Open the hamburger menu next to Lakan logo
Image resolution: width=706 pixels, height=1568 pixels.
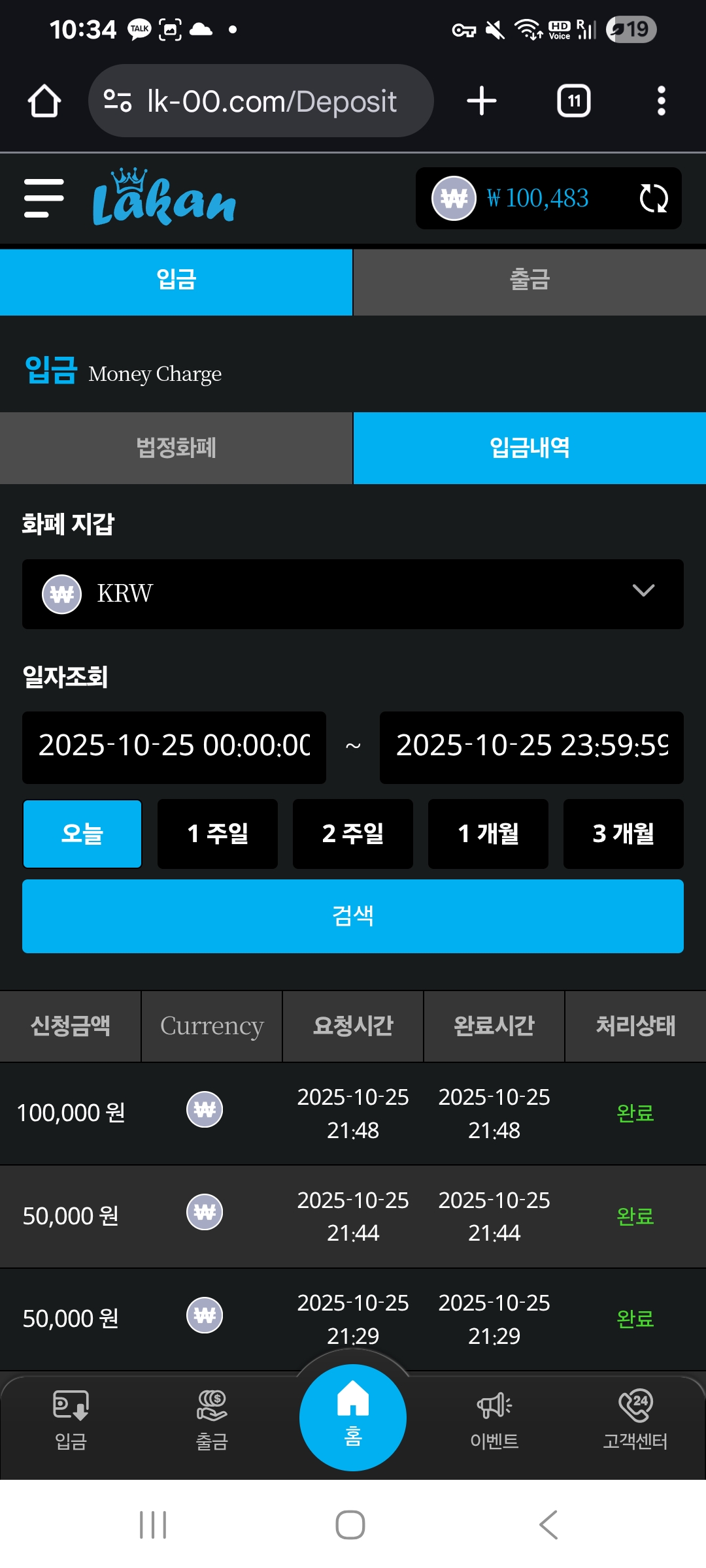coord(44,198)
